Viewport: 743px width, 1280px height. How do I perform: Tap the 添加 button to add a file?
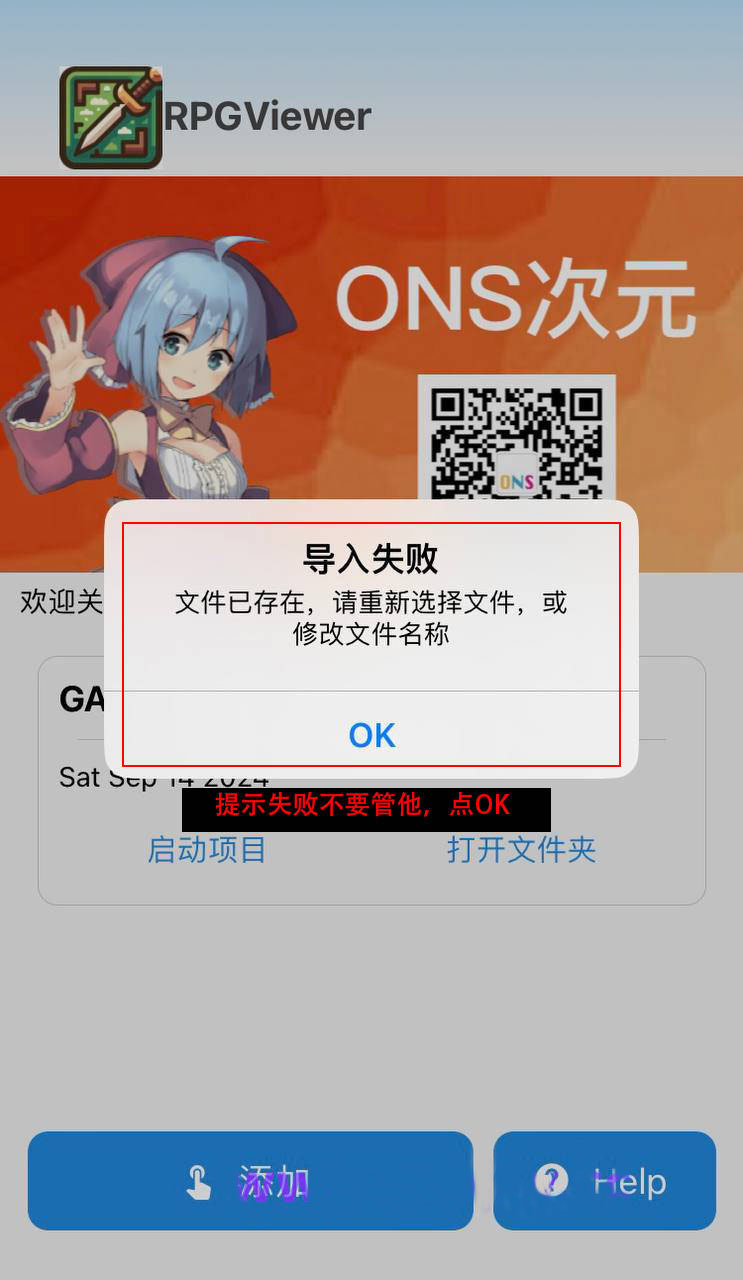[250, 1181]
